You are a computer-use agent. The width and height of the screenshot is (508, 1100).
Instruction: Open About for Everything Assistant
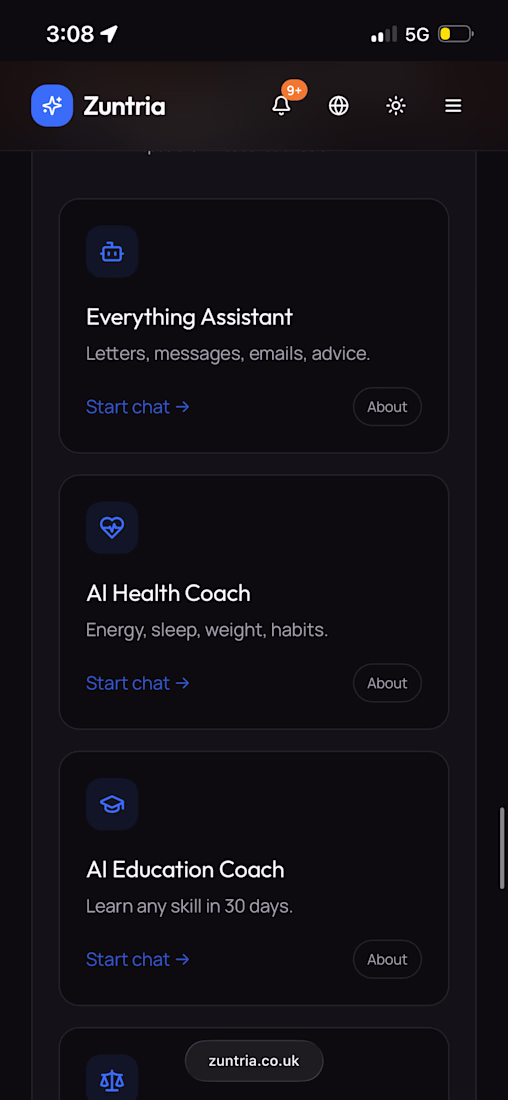[387, 407]
